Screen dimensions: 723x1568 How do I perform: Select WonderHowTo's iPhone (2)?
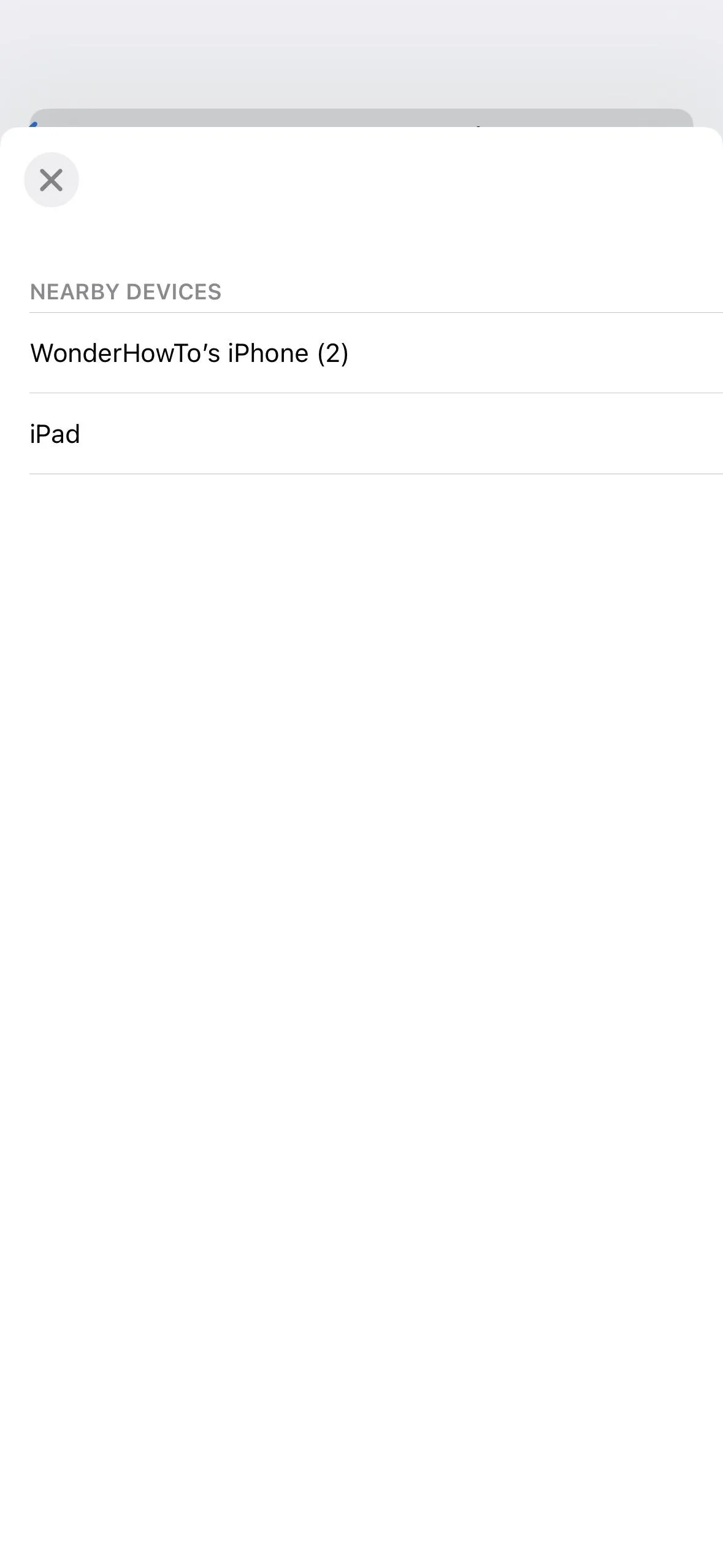coord(376,353)
